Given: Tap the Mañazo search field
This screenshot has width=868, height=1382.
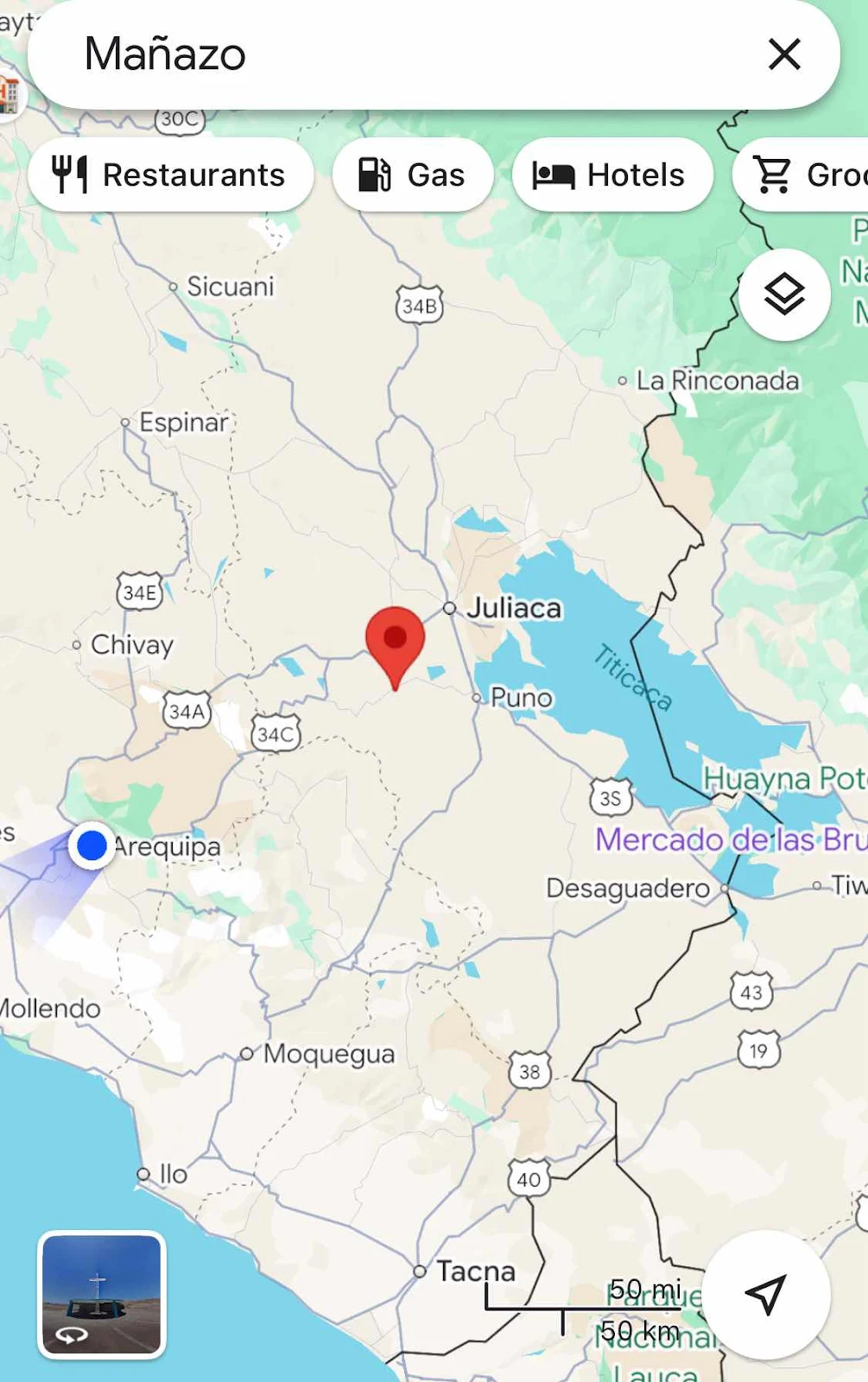Looking at the screenshot, I should (x=389, y=54).
